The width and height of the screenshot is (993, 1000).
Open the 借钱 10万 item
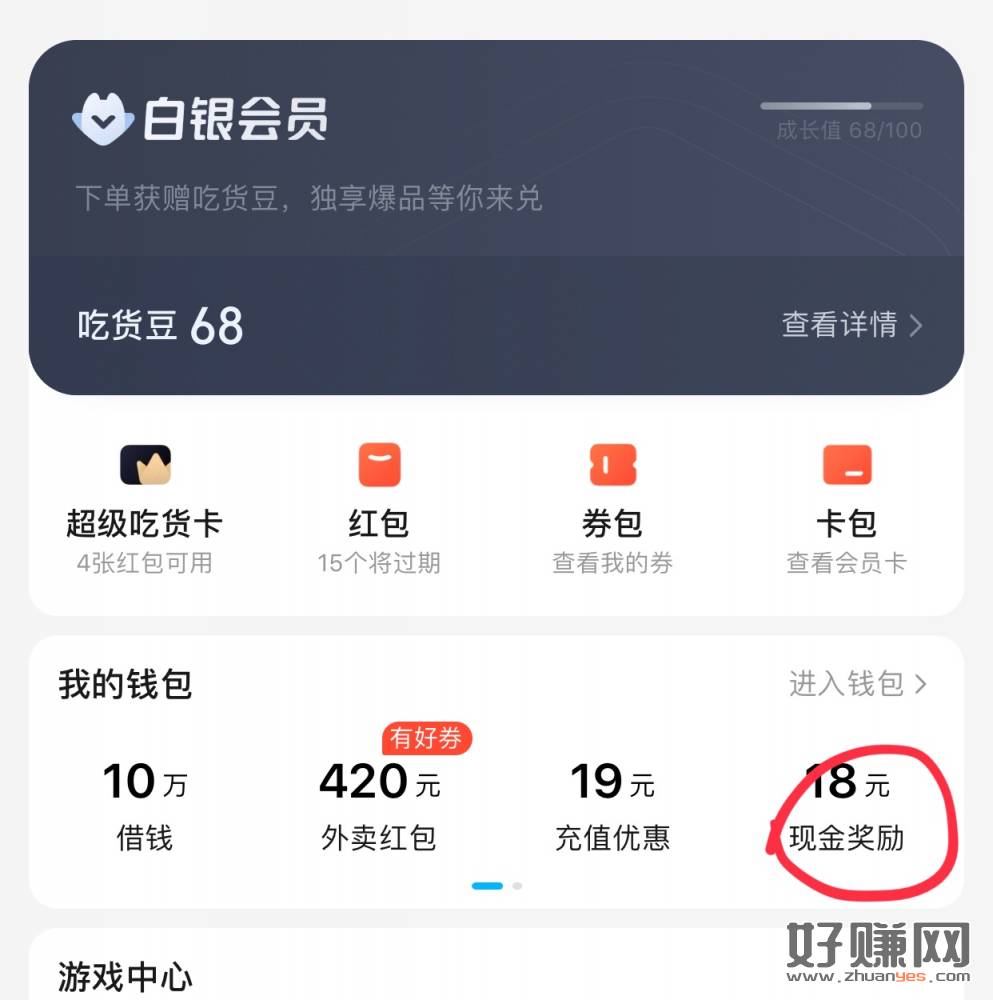point(145,806)
